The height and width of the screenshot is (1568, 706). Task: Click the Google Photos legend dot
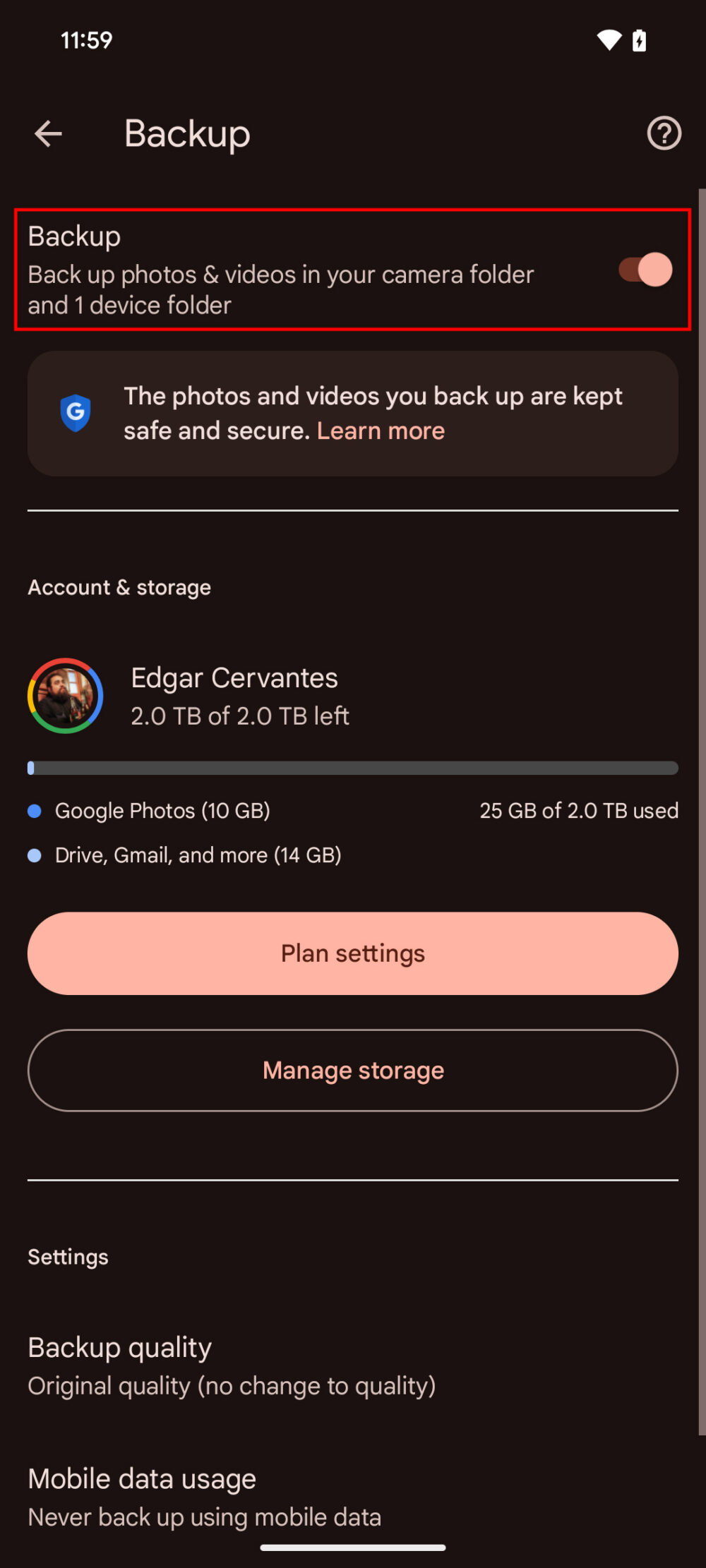click(34, 812)
